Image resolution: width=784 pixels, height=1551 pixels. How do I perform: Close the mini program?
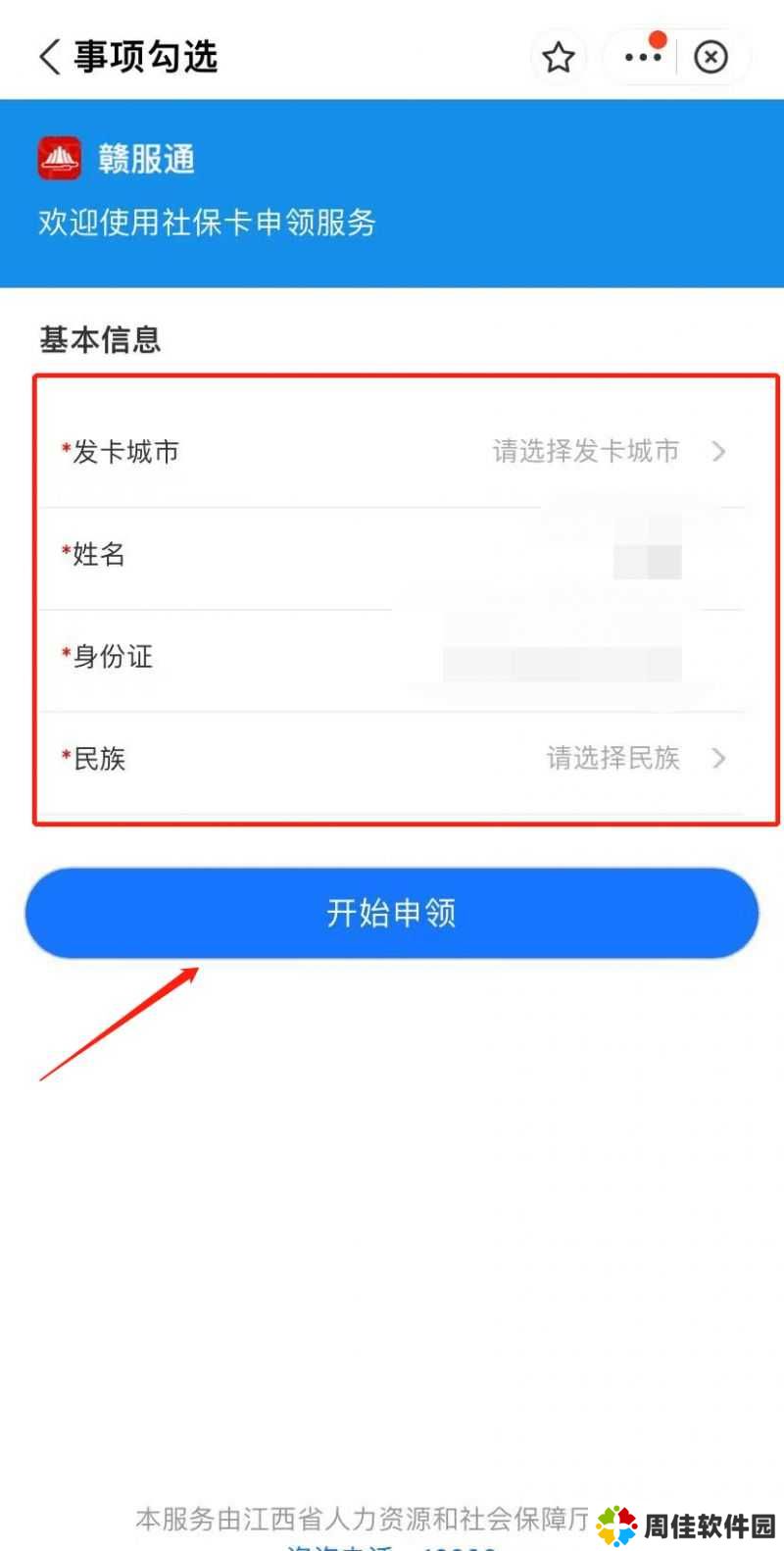pyautogui.click(x=710, y=57)
